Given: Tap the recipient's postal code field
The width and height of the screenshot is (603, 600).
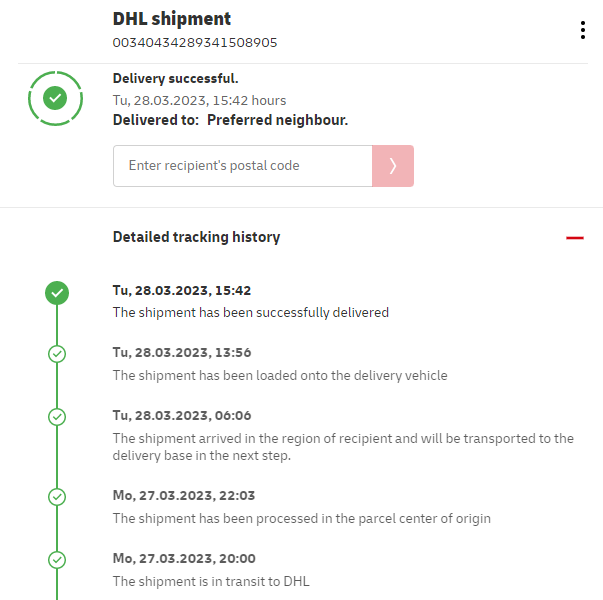Looking at the screenshot, I should pos(242,166).
